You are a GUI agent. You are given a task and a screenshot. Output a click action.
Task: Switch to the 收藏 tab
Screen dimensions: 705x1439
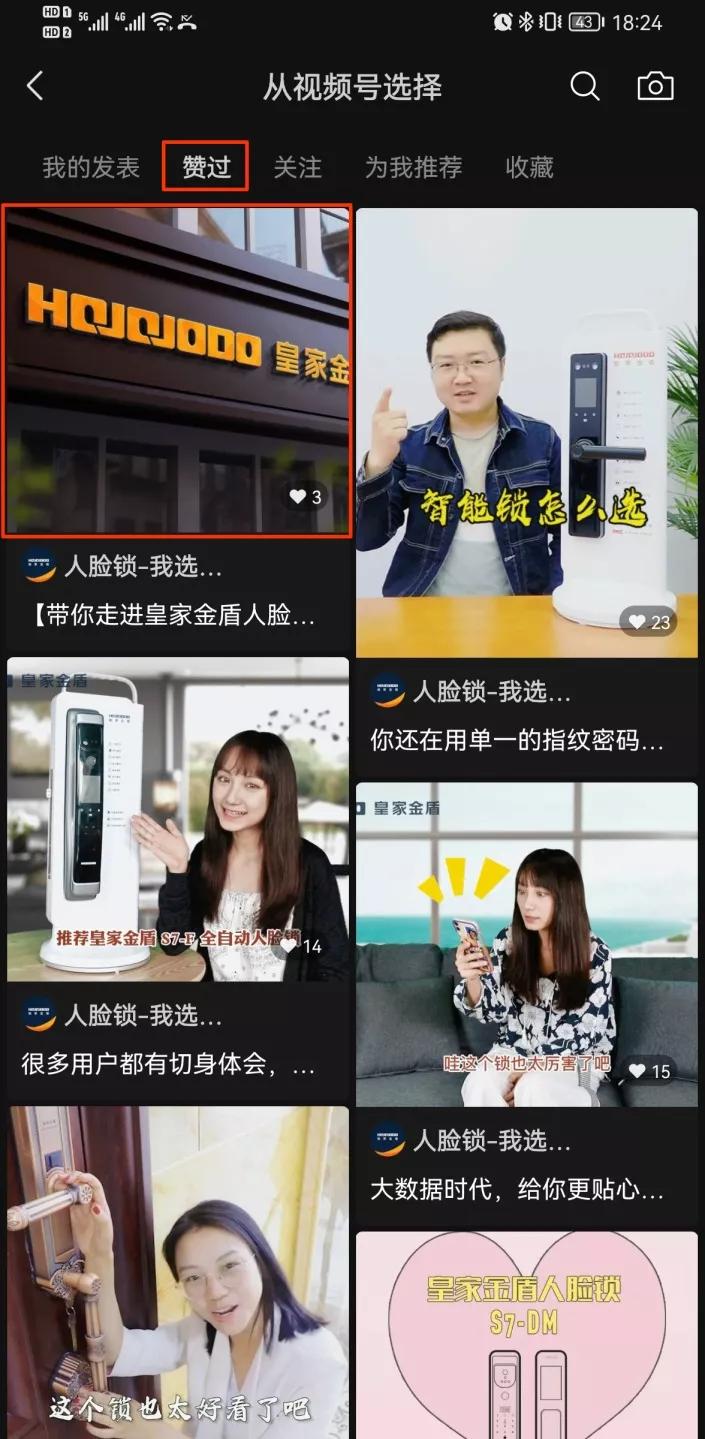(529, 167)
